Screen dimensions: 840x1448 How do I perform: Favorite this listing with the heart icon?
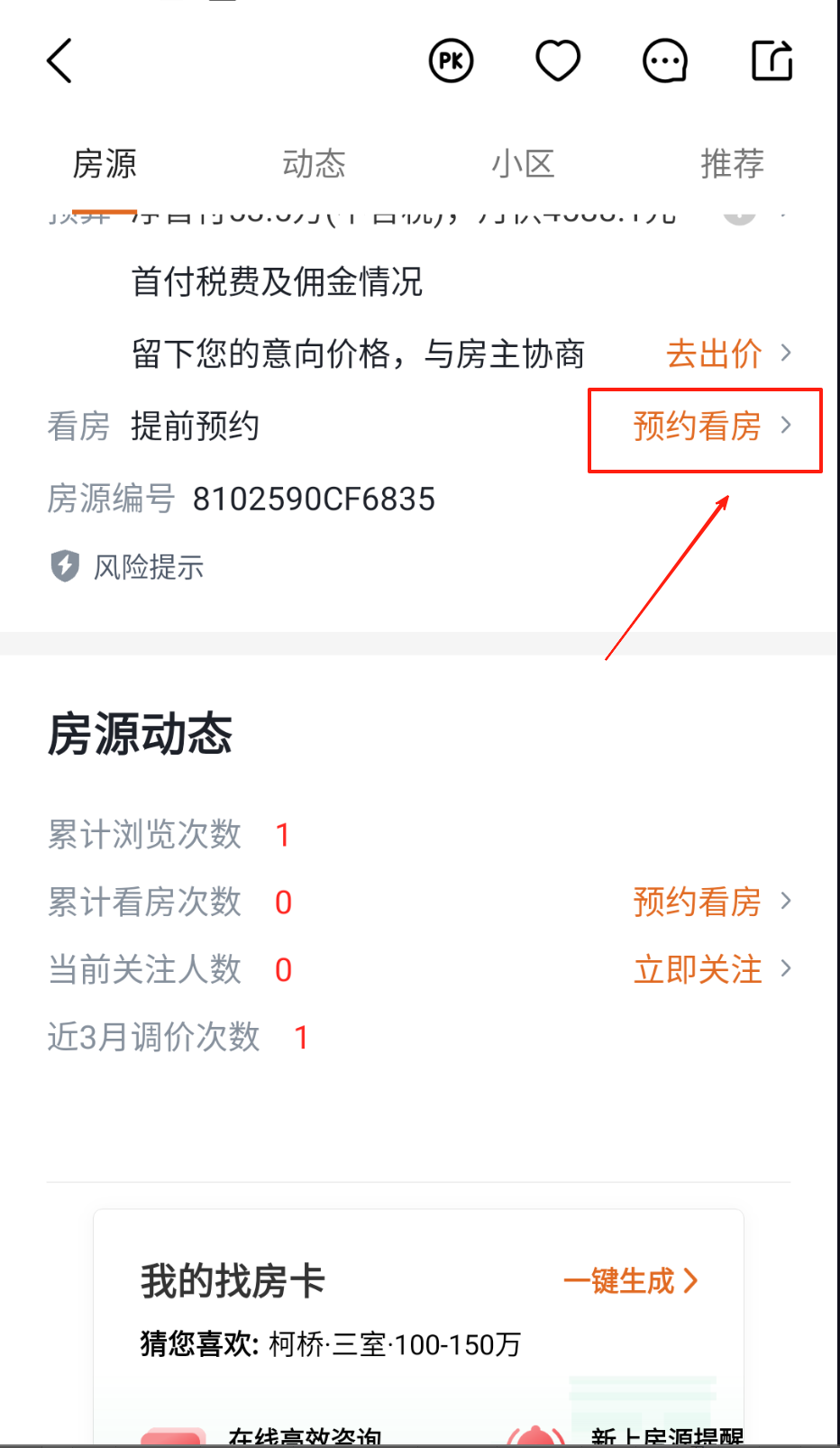[558, 61]
